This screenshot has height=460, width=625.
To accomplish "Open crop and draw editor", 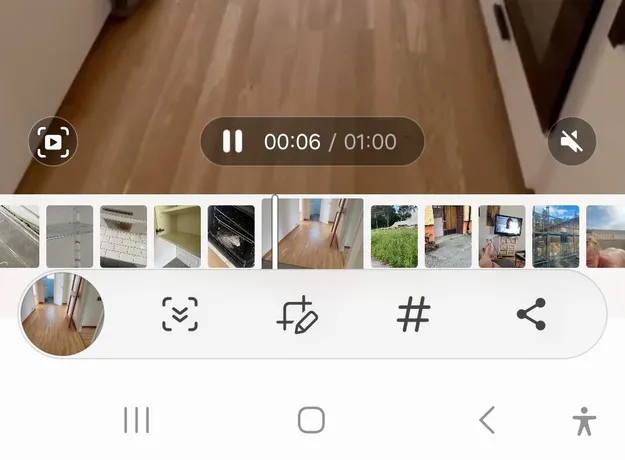I will tap(297, 315).
